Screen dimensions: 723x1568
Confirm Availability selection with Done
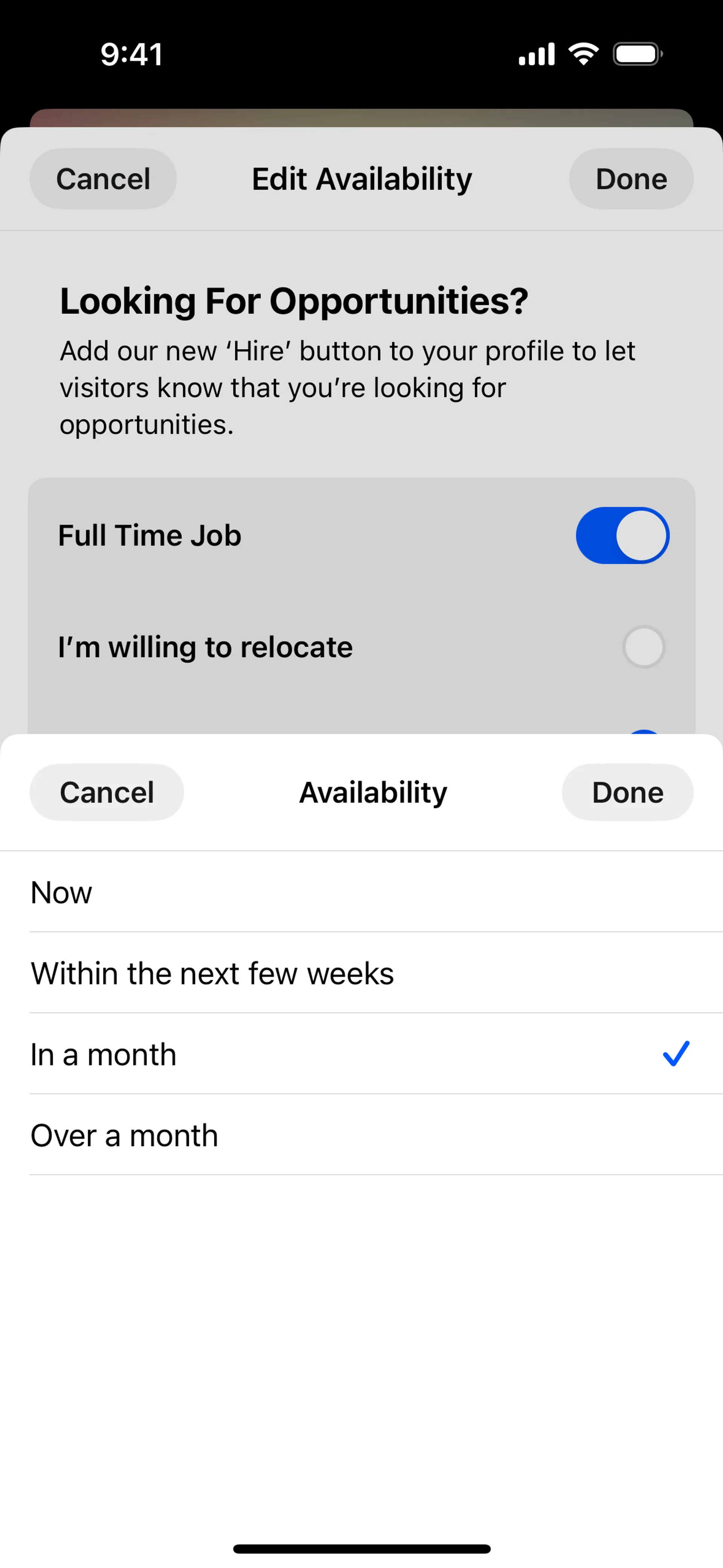click(x=627, y=792)
